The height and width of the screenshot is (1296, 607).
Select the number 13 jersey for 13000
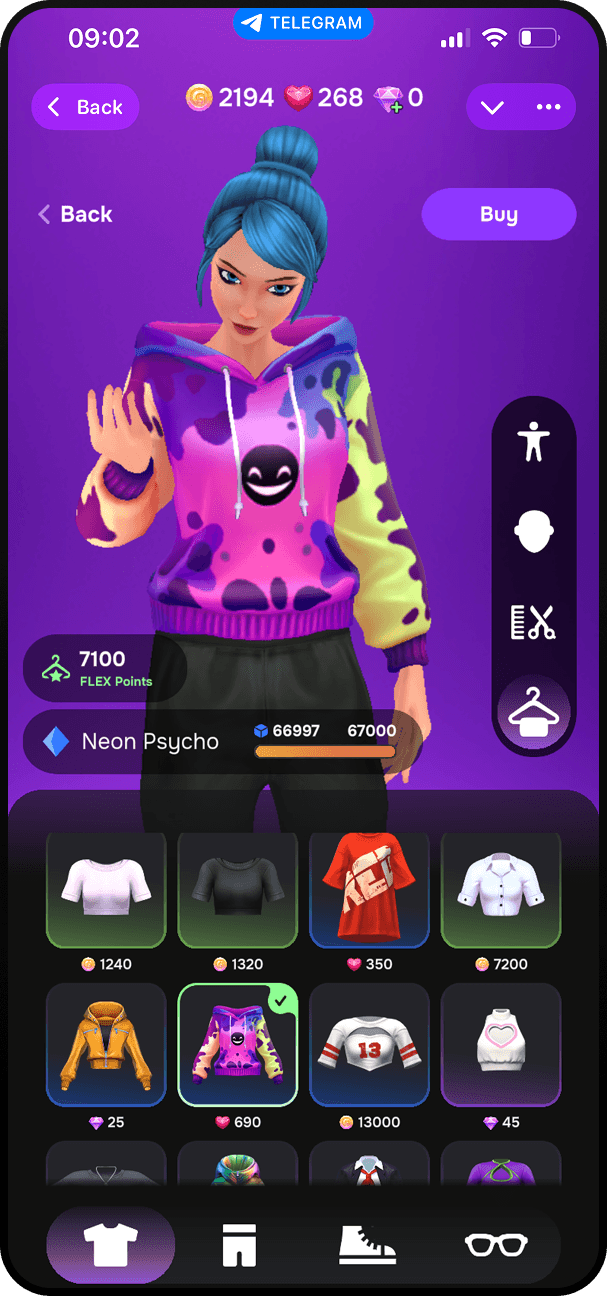point(369,1044)
